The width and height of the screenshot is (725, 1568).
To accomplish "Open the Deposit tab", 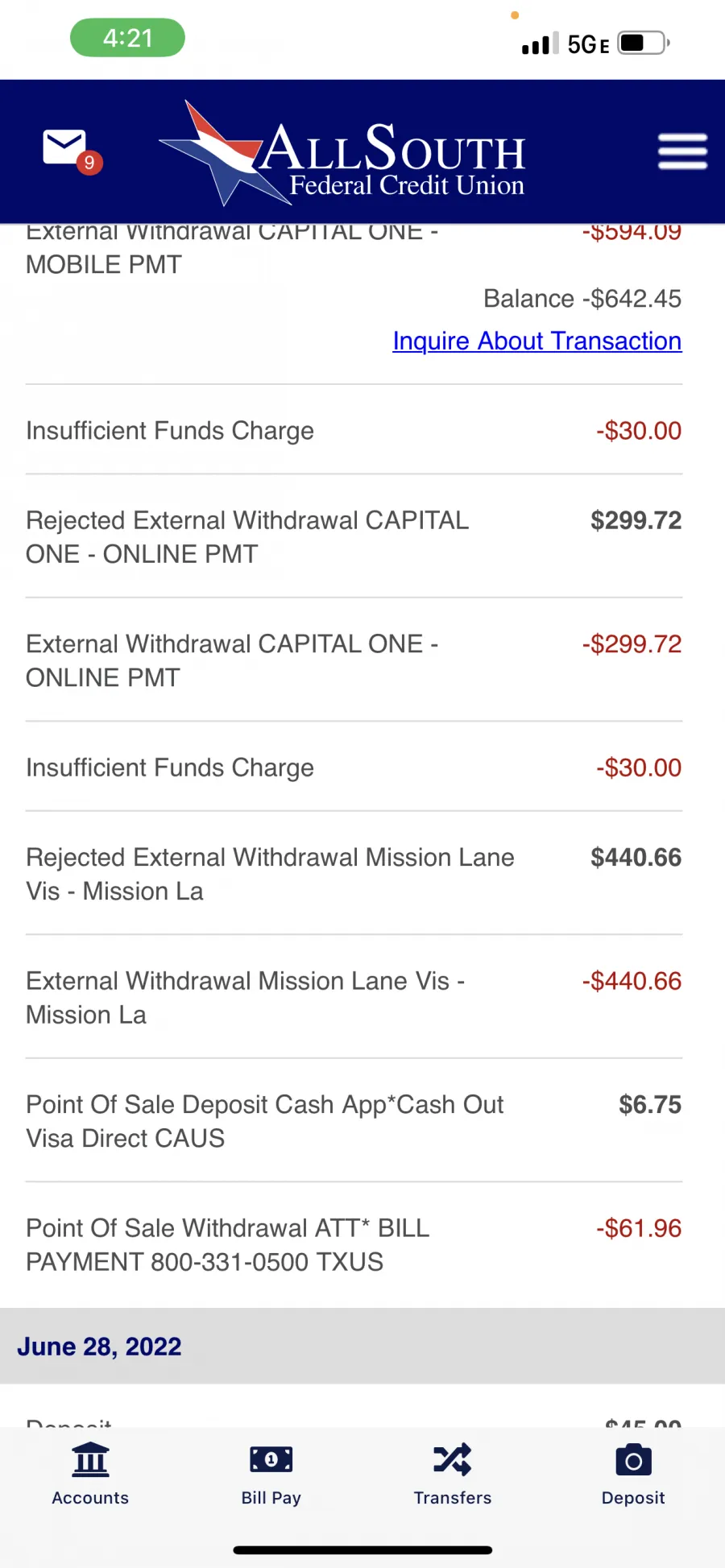I will pos(633,1474).
